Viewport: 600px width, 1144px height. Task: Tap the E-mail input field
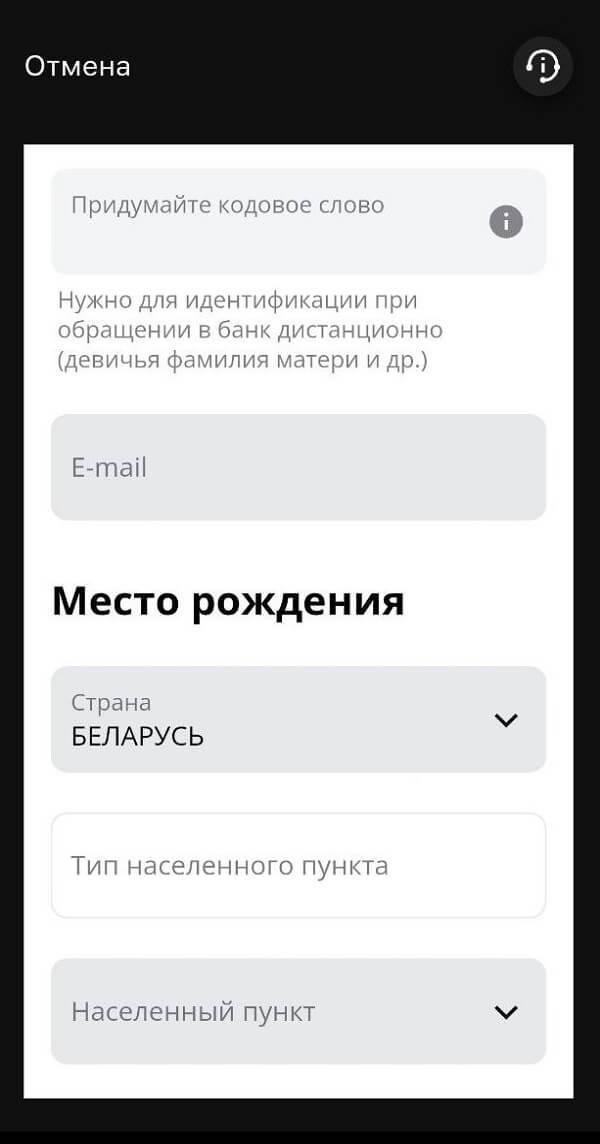click(x=298, y=467)
